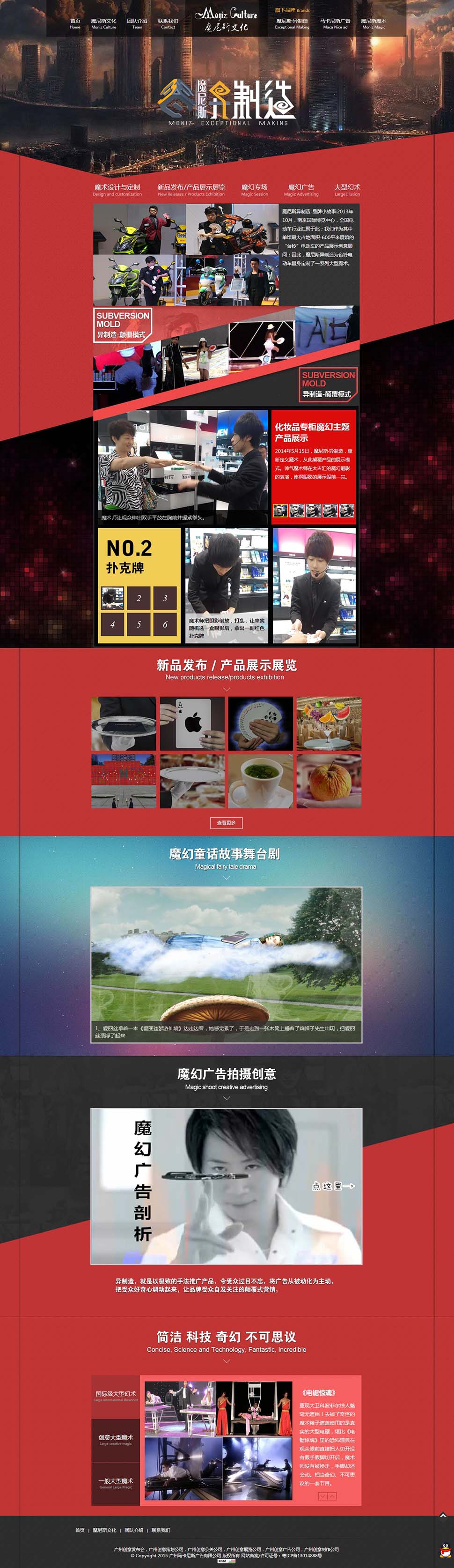Show slide 5 in the 扑克牌 number grid

pyautogui.click(x=139, y=624)
